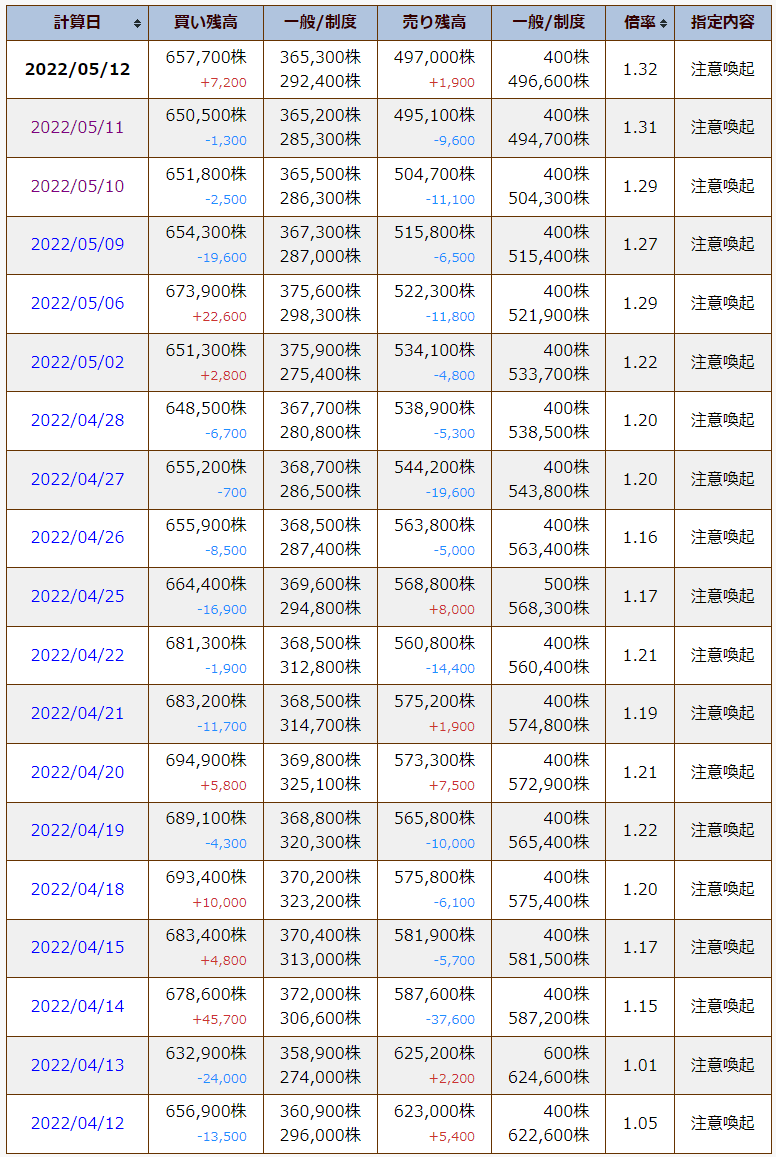Viewport: 776px width, 1157px height.
Task: Open the 2022/04/19 date link
Action: pyautogui.click(x=77, y=830)
